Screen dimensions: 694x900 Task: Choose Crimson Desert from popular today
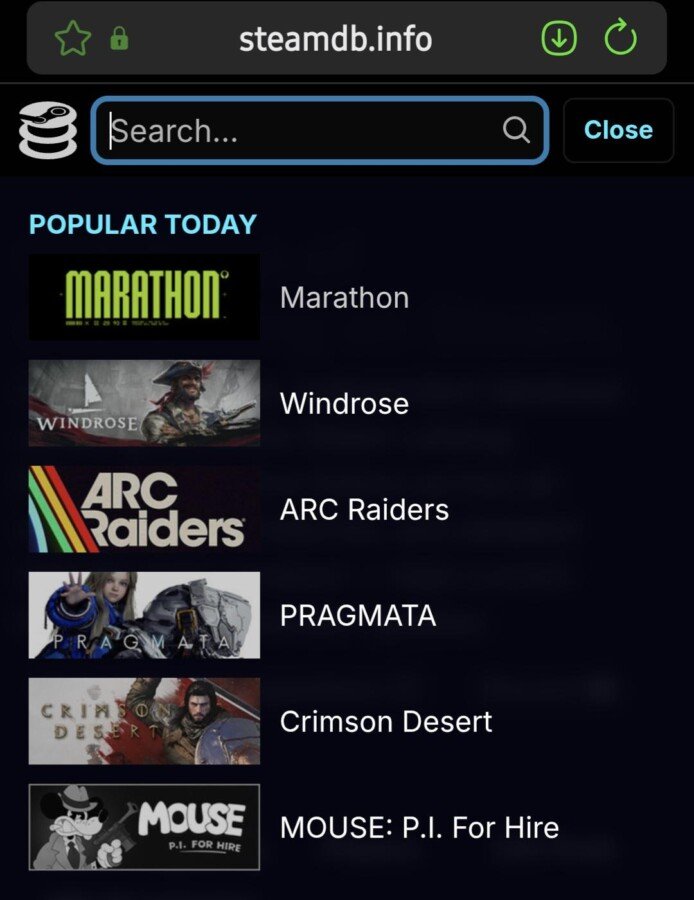tap(386, 722)
